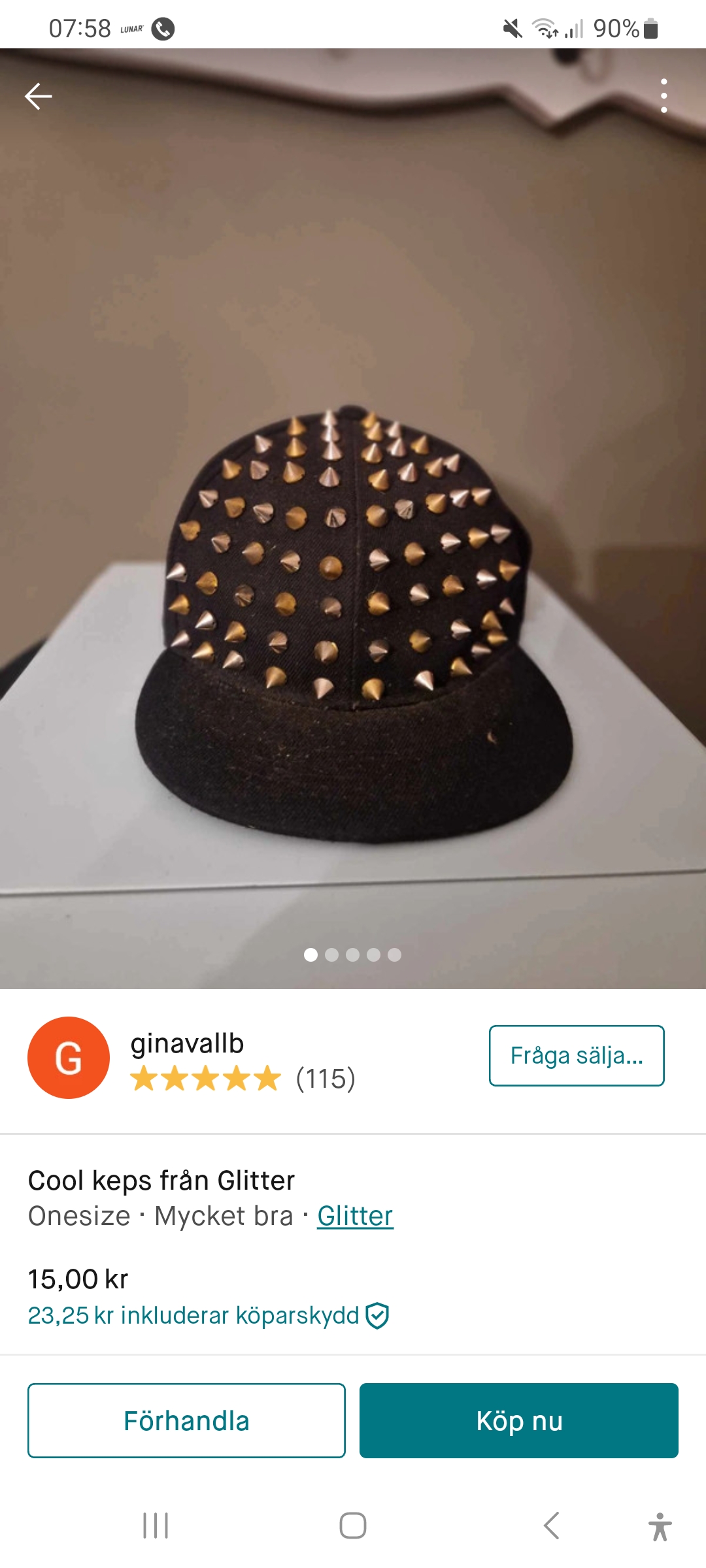Go back using the top arrow
Viewport: 706px width, 1568px height.
38,97
